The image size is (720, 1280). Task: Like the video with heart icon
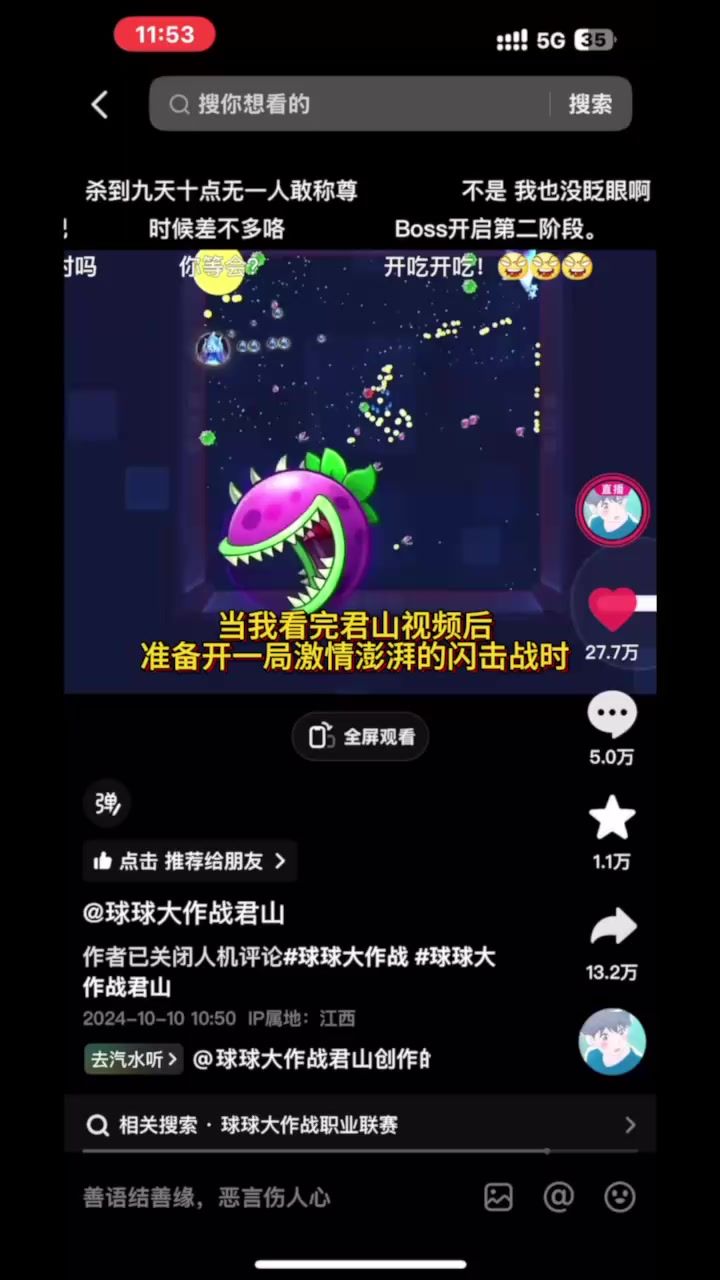612,610
